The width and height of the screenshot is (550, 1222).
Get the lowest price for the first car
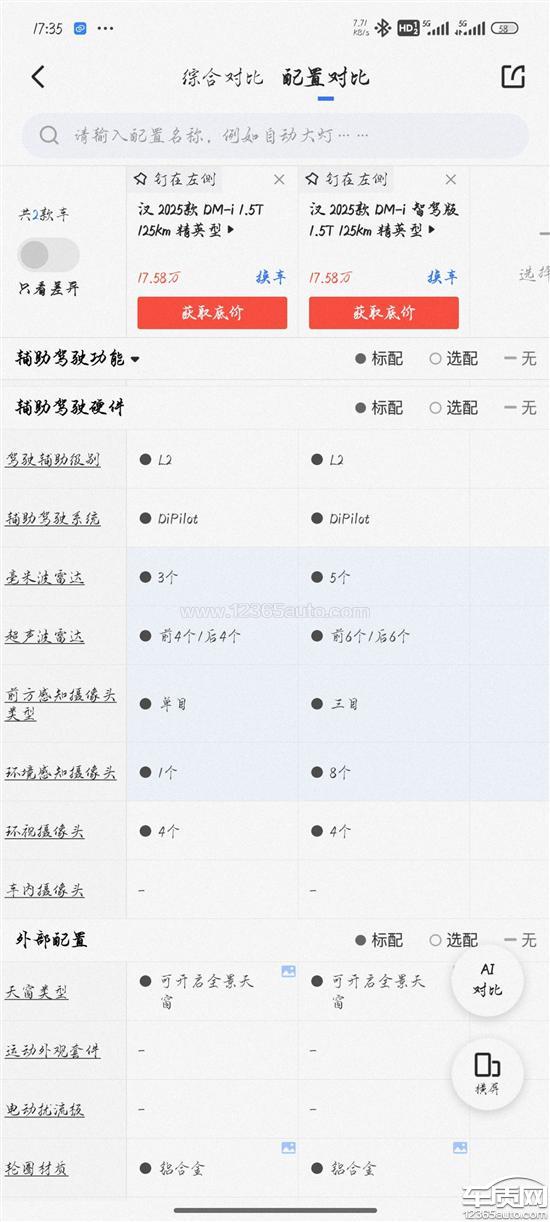tap(212, 313)
